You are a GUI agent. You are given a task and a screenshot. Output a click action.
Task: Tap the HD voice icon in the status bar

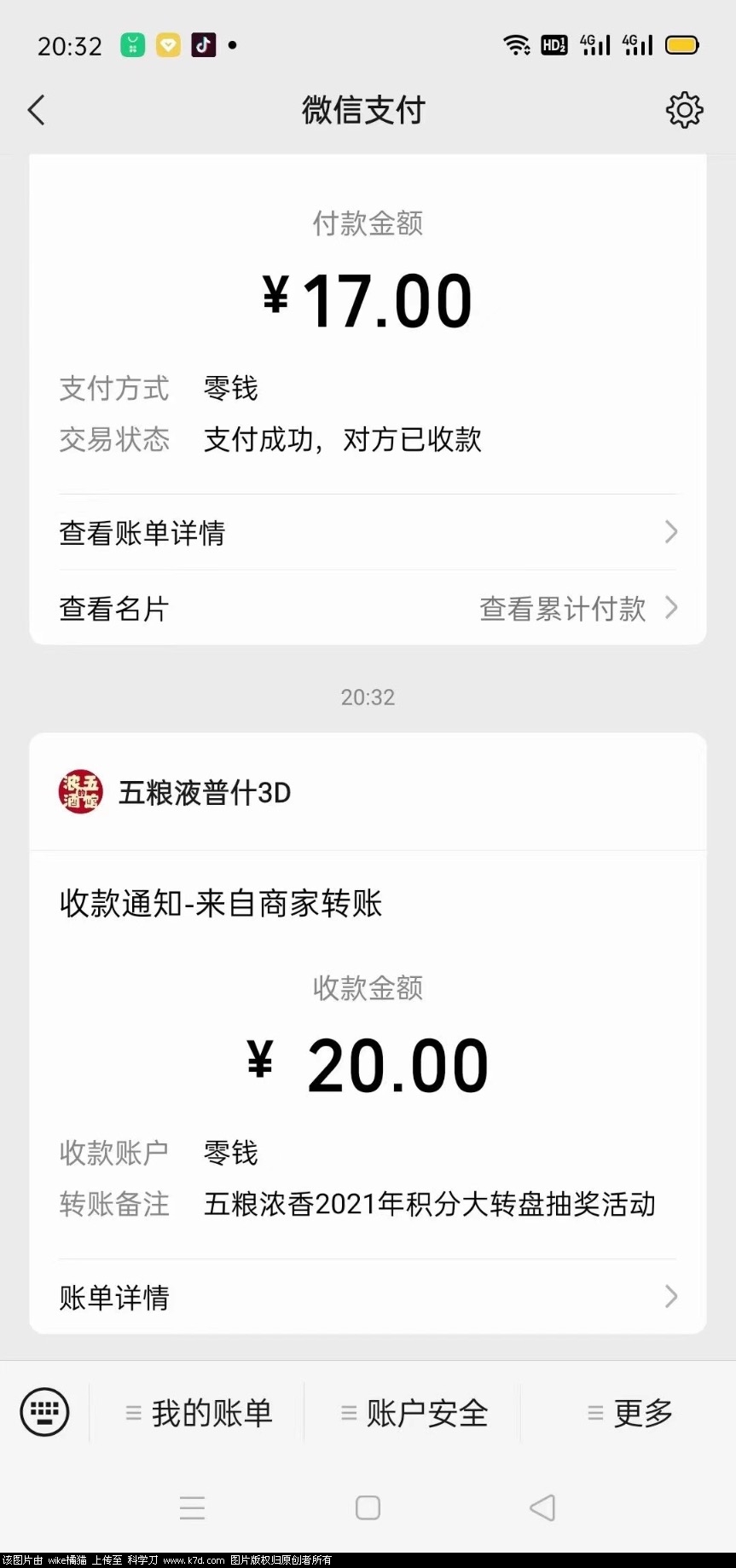(554, 45)
